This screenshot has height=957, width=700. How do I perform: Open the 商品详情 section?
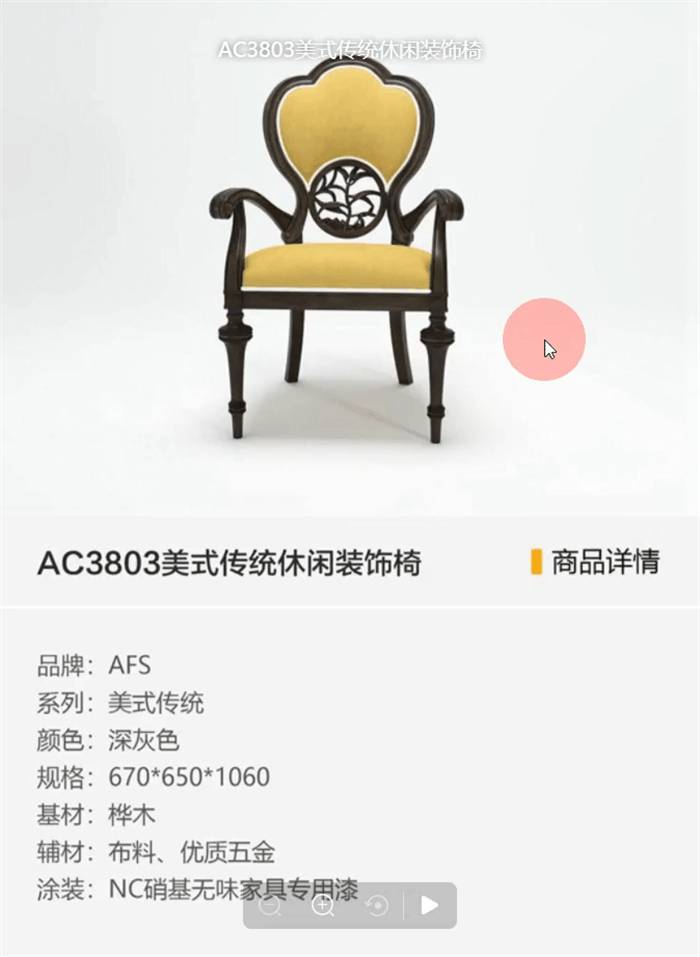tap(604, 562)
